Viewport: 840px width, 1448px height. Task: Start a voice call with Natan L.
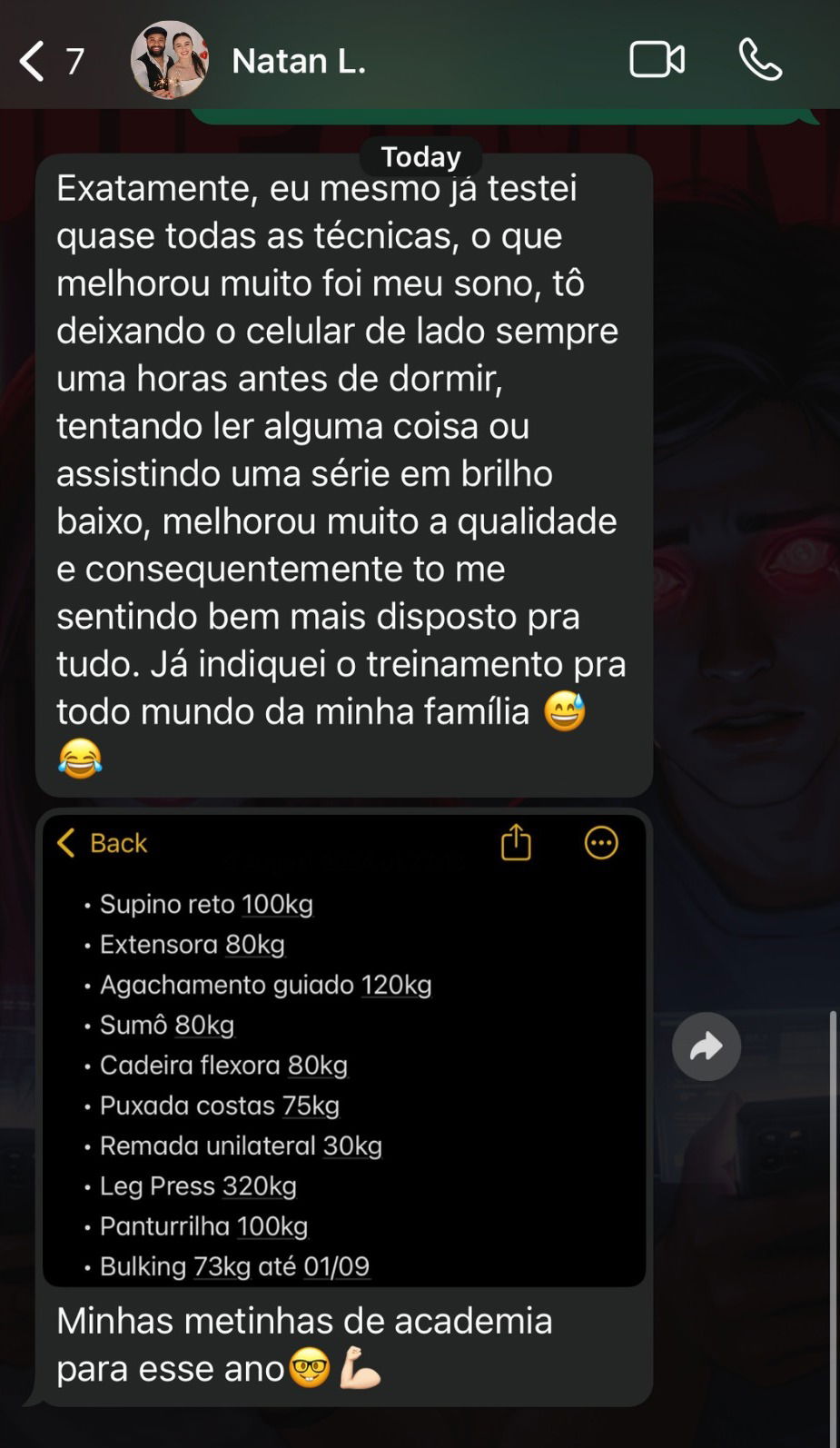click(759, 60)
